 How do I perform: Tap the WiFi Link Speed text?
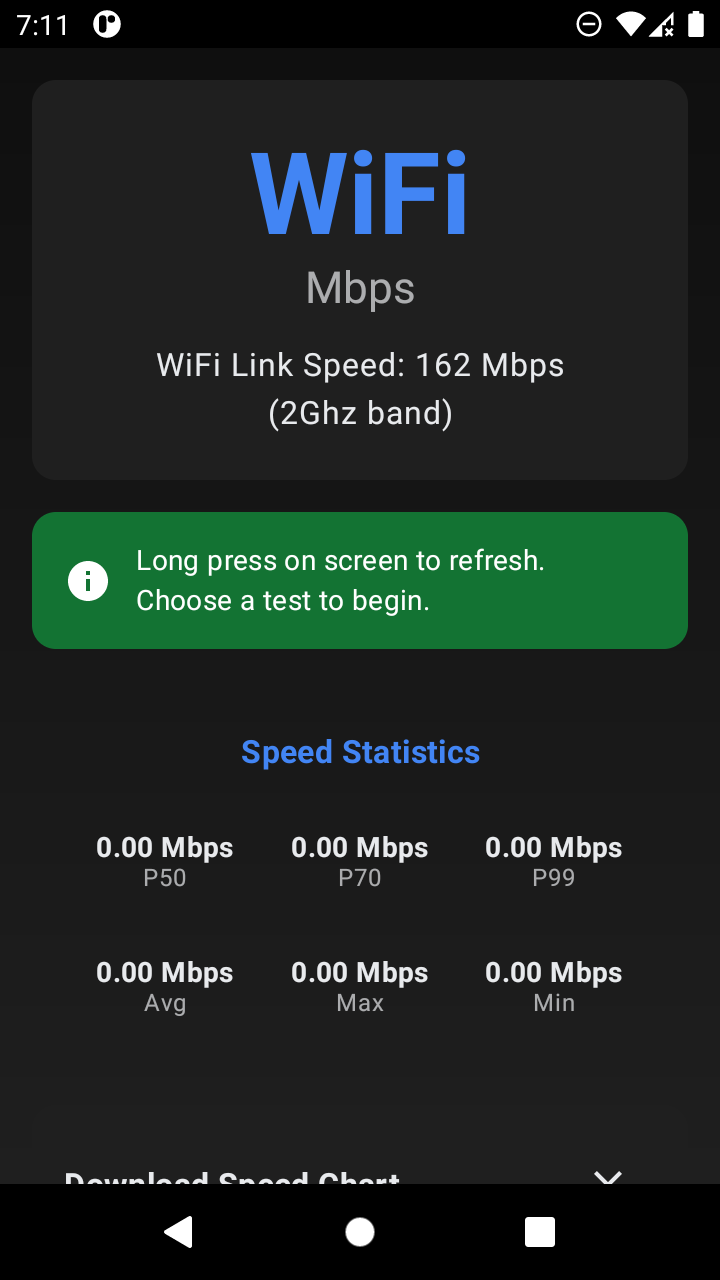click(360, 388)
